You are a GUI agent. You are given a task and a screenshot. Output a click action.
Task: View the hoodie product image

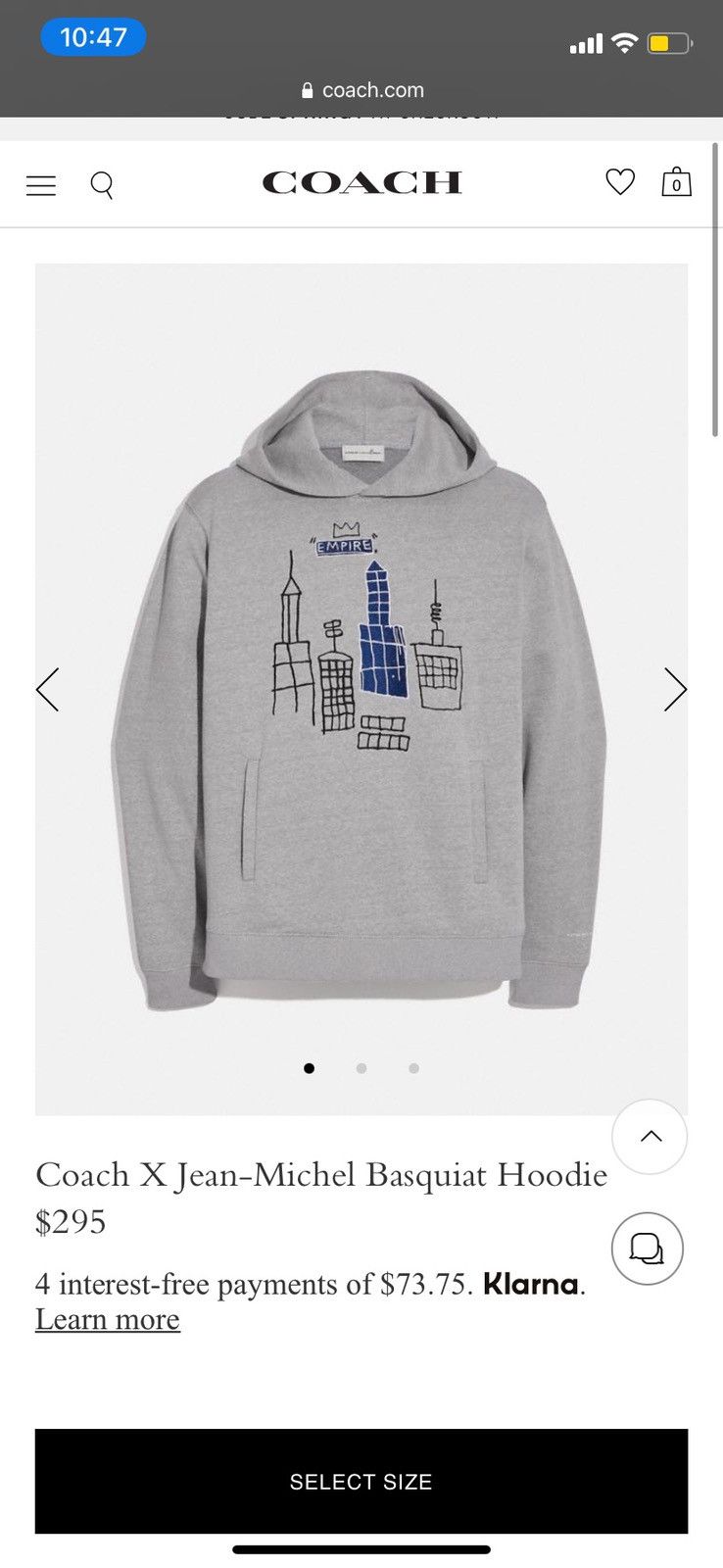pos(361,686)
